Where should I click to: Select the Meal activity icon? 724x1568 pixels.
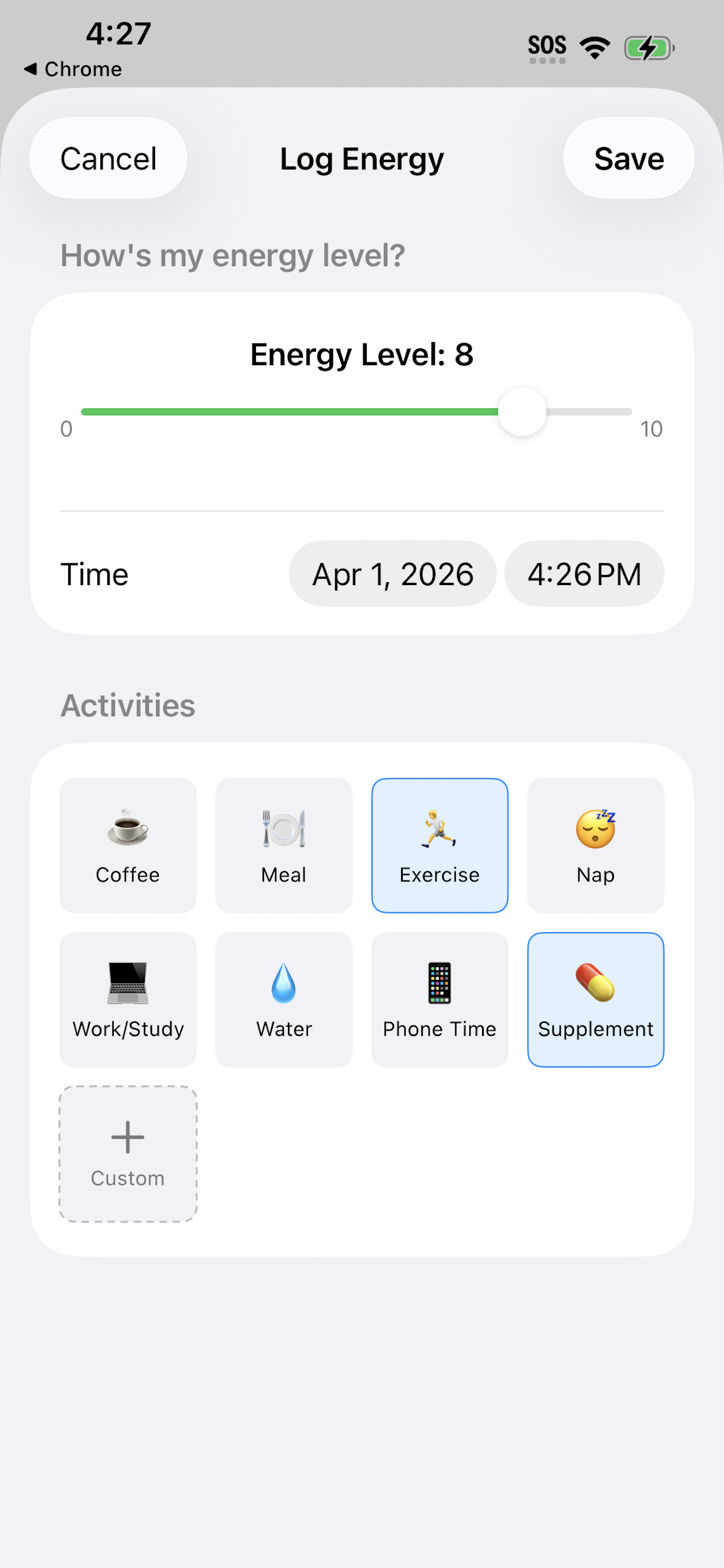(x=283, y=845)
